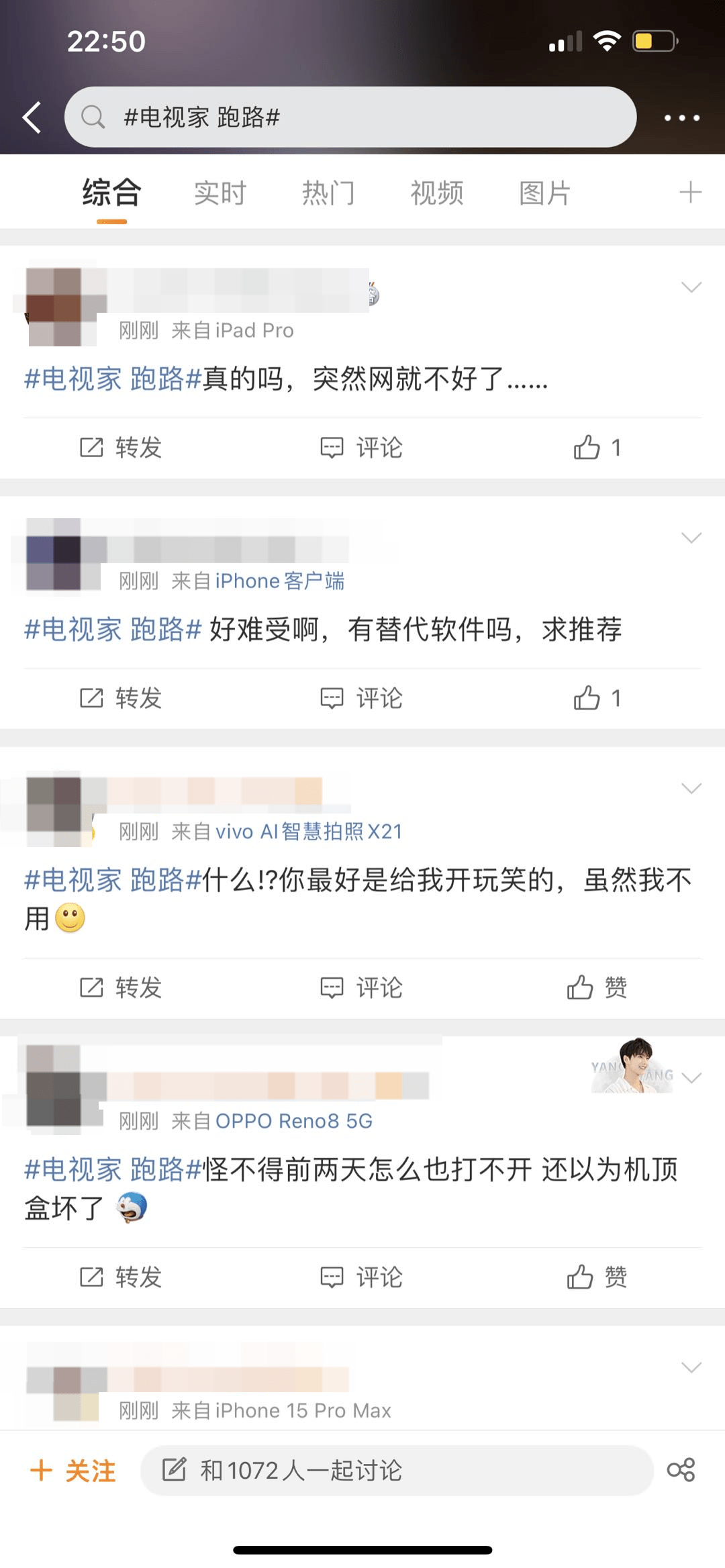Follow this topic with the 关注 button

coord(73,1471)
